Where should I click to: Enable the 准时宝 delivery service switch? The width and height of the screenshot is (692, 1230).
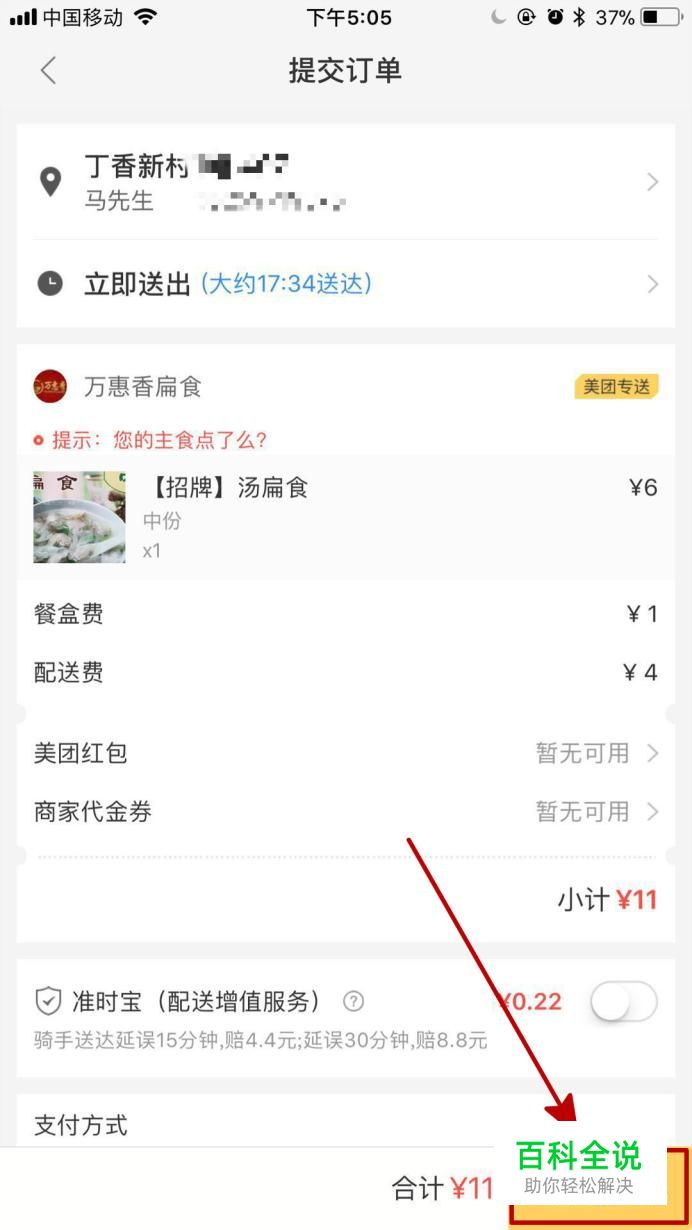(624, 1001)
